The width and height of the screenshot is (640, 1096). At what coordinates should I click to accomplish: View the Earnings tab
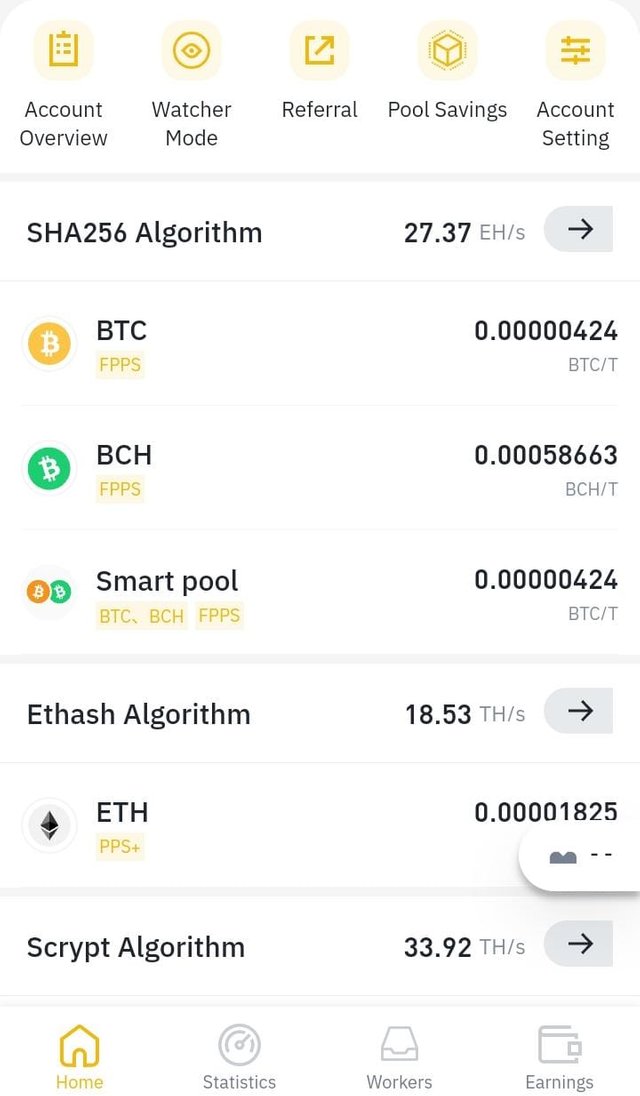click(559, 1057)
